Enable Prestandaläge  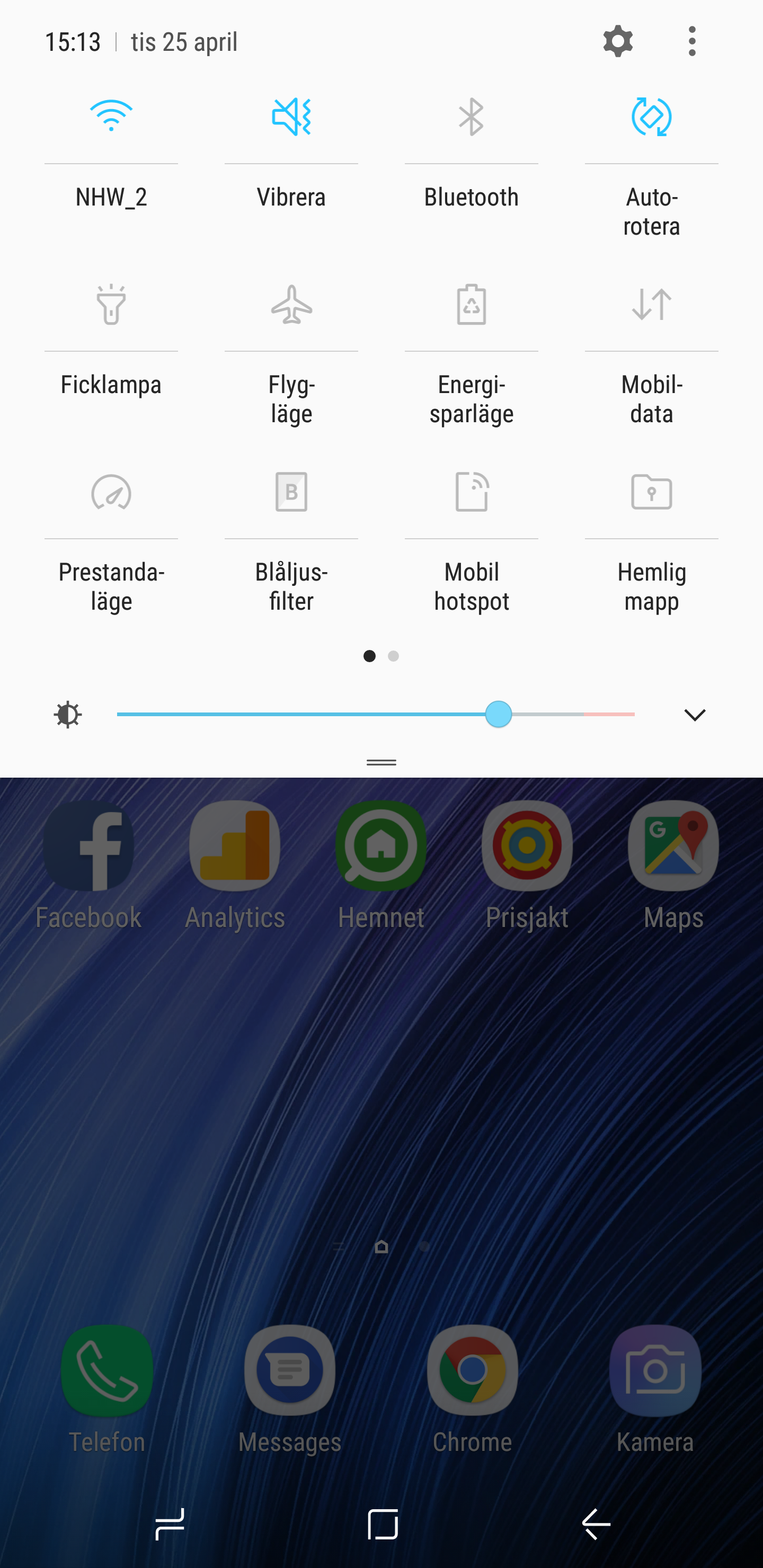pyautogui.click(x=111, y=492)
